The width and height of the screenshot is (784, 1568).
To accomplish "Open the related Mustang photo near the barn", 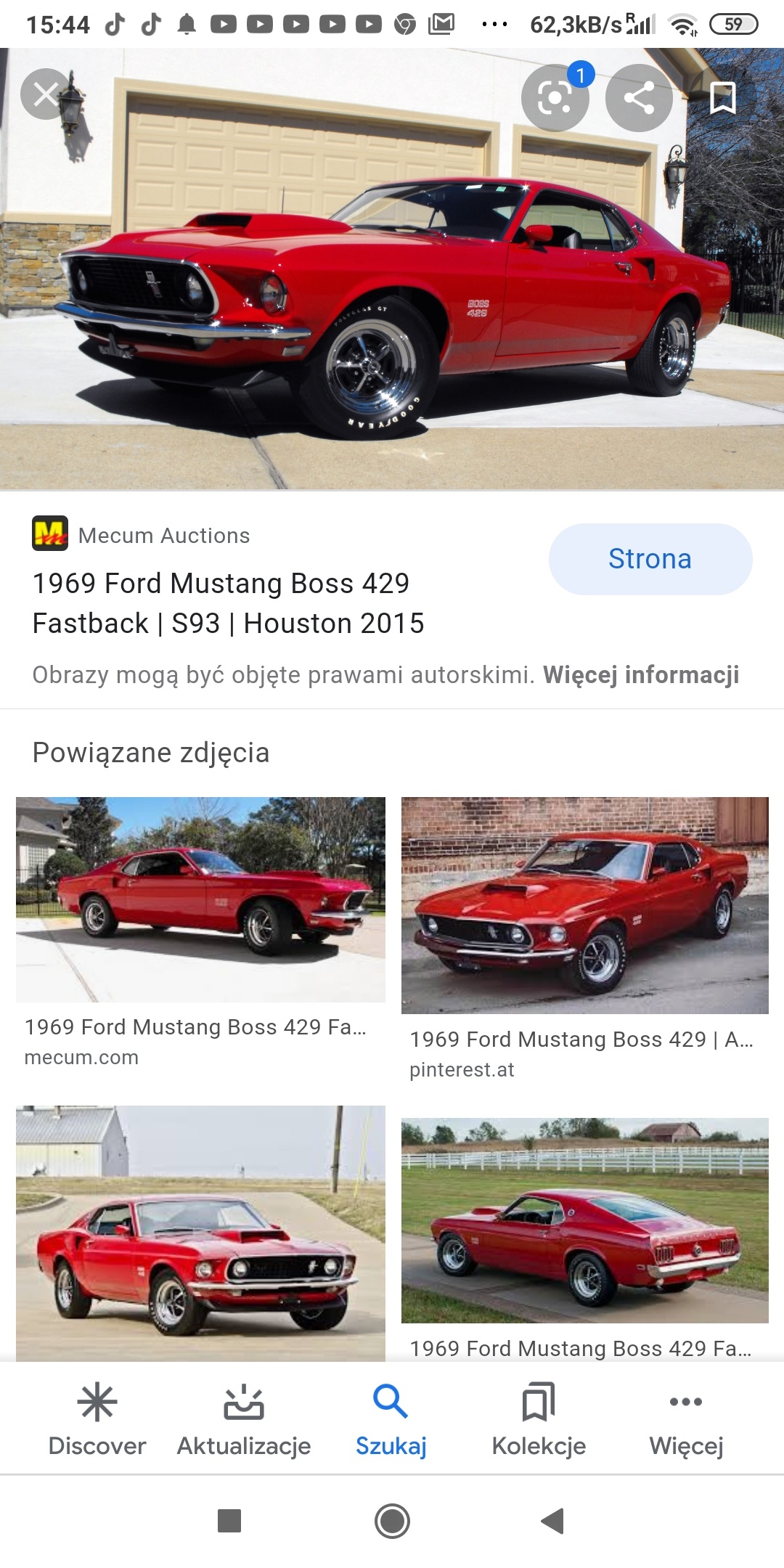I will click(x=200, y=1233).
